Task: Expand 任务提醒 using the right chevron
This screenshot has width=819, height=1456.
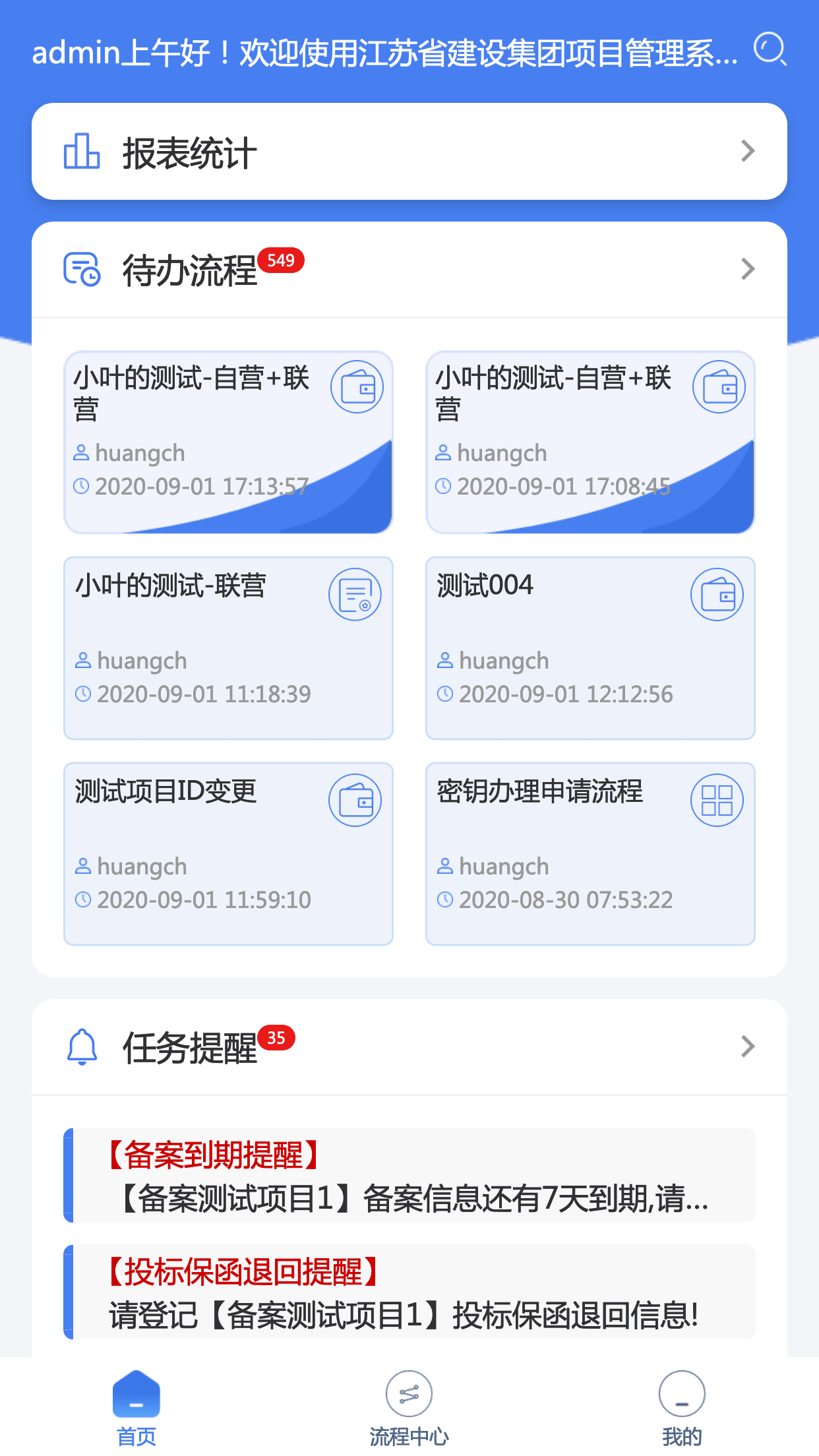Action: 747,1046
